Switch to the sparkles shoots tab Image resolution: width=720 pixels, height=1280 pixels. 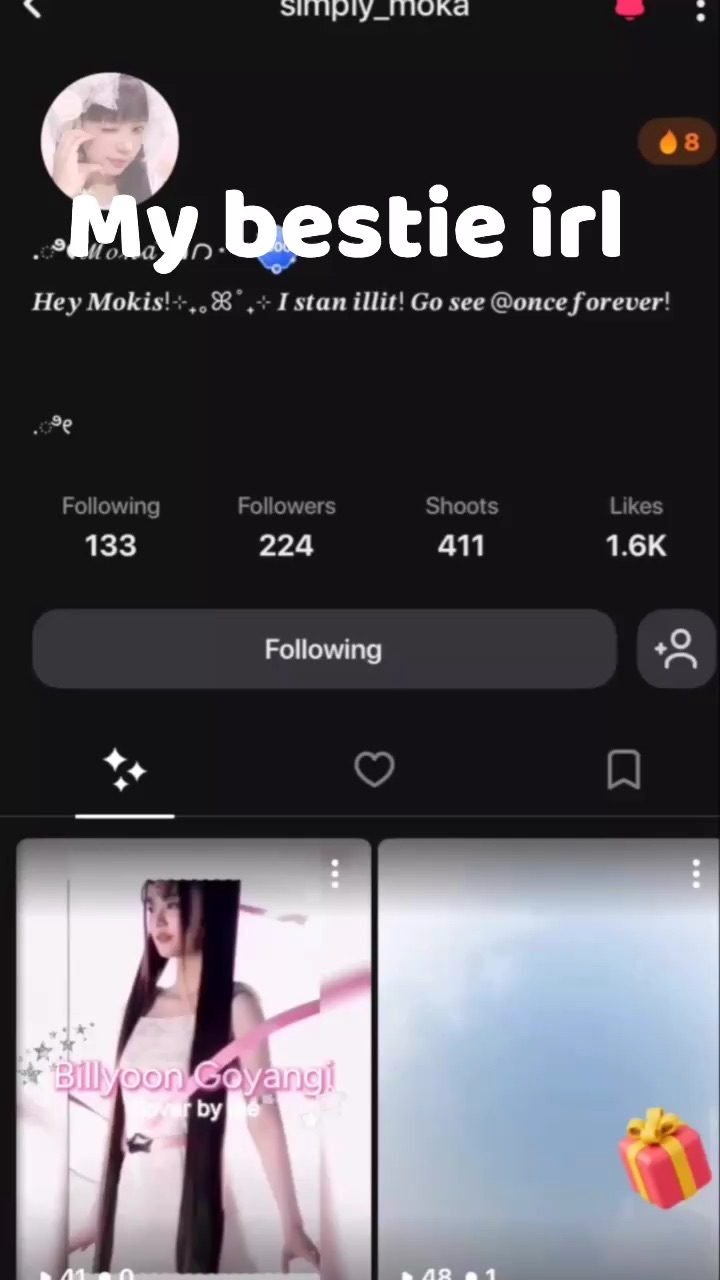[x=124, y=770]
